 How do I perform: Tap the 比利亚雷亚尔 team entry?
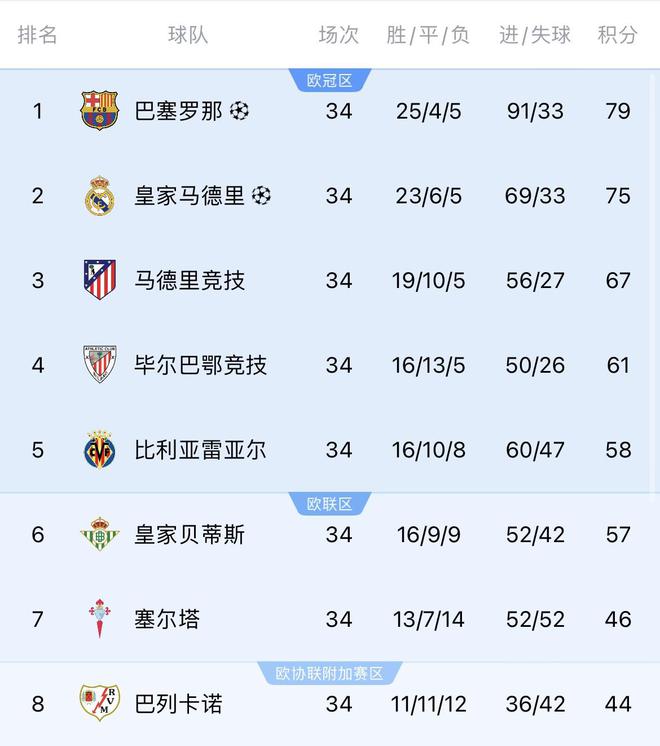click(201, 450)
